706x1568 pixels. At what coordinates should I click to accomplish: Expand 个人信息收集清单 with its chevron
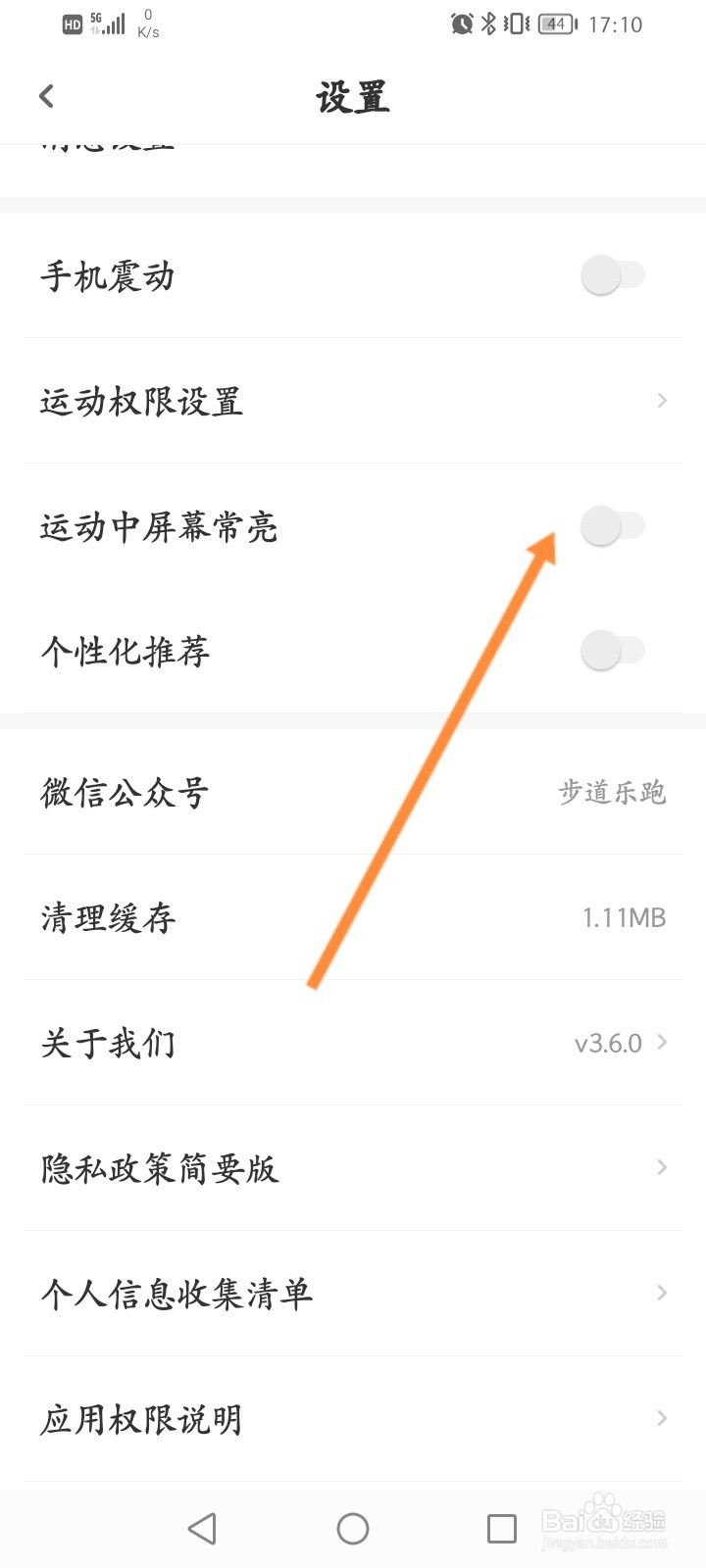pyautogui.click(x=662, y=1293)
